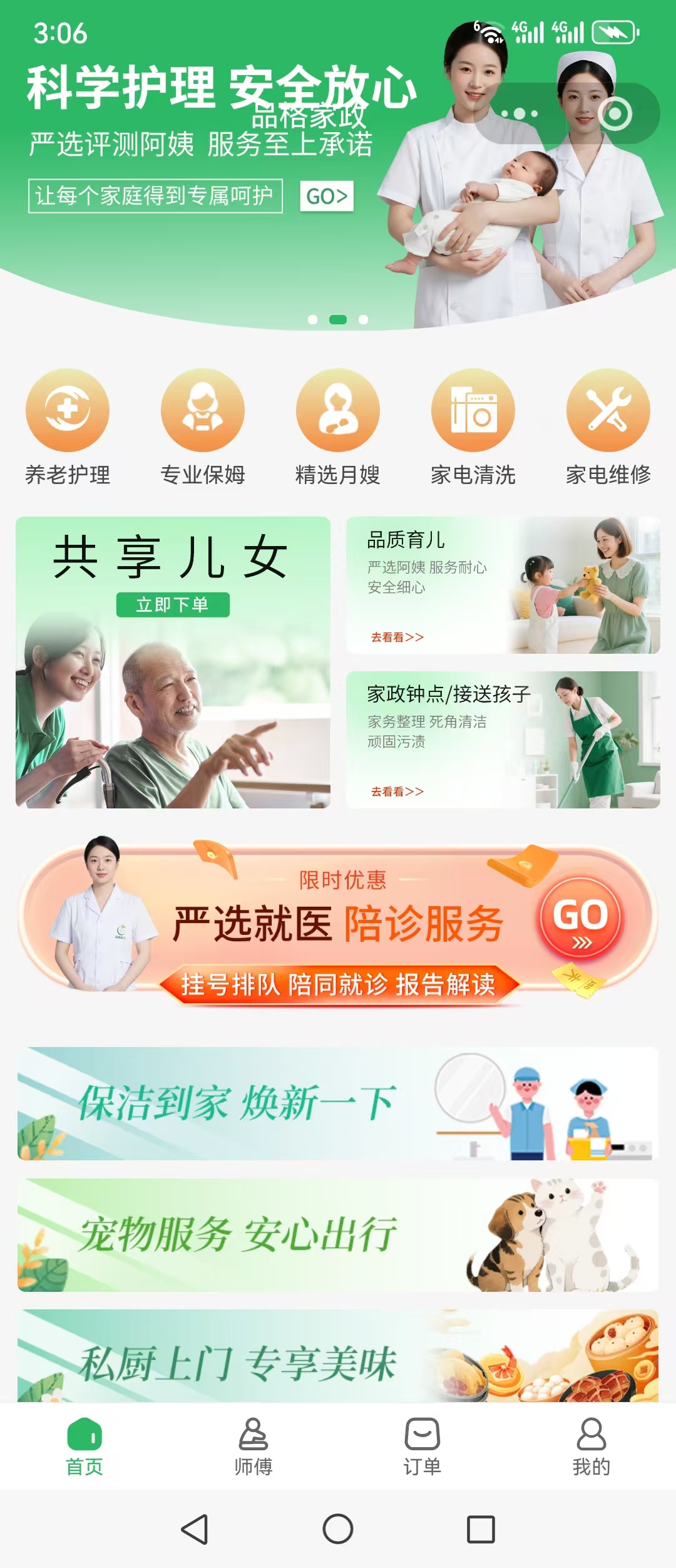Open 私厨上门 专享美味 banner
The height and width of the screenshot is (1568, 676).
click(x=338, y=1358)
